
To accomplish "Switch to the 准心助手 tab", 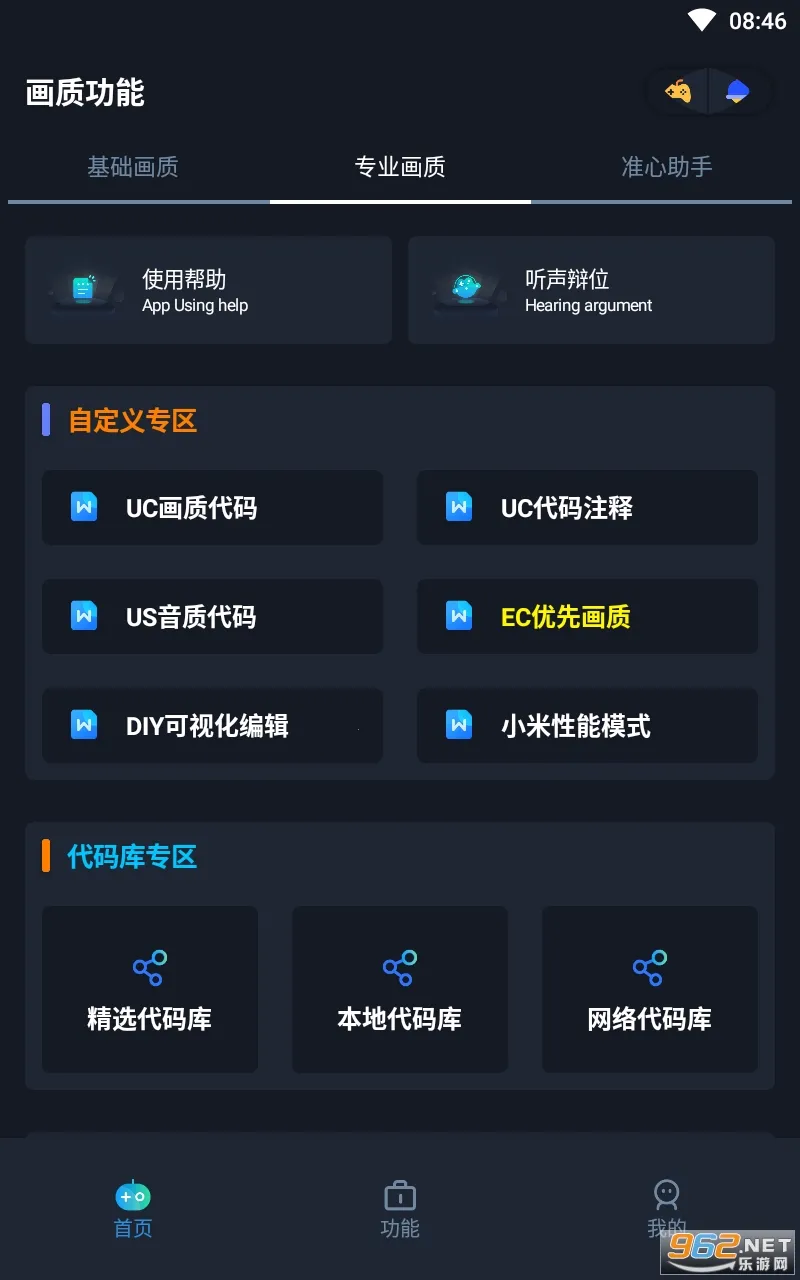I will coord(666,167).
